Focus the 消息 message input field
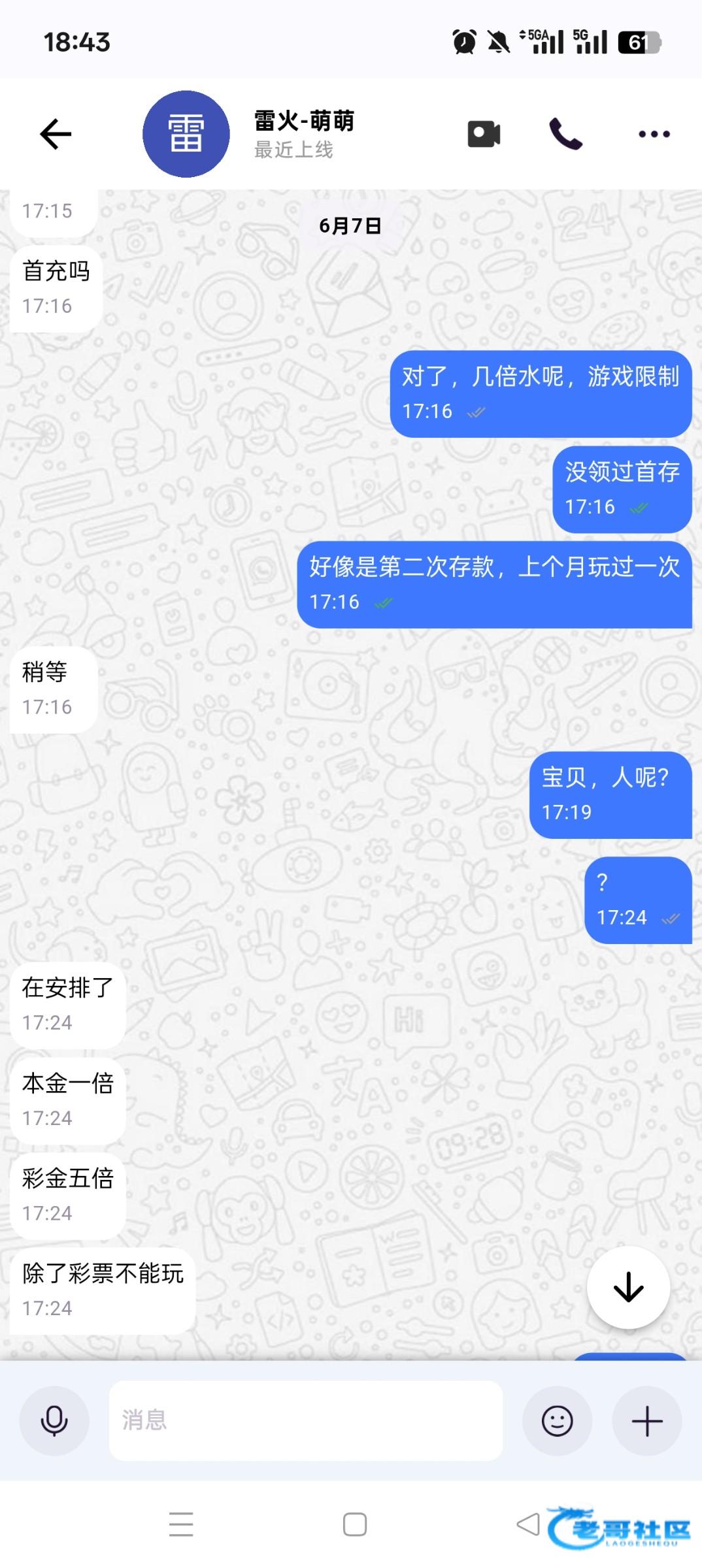702x1568 pixels. click(305, 1420)
